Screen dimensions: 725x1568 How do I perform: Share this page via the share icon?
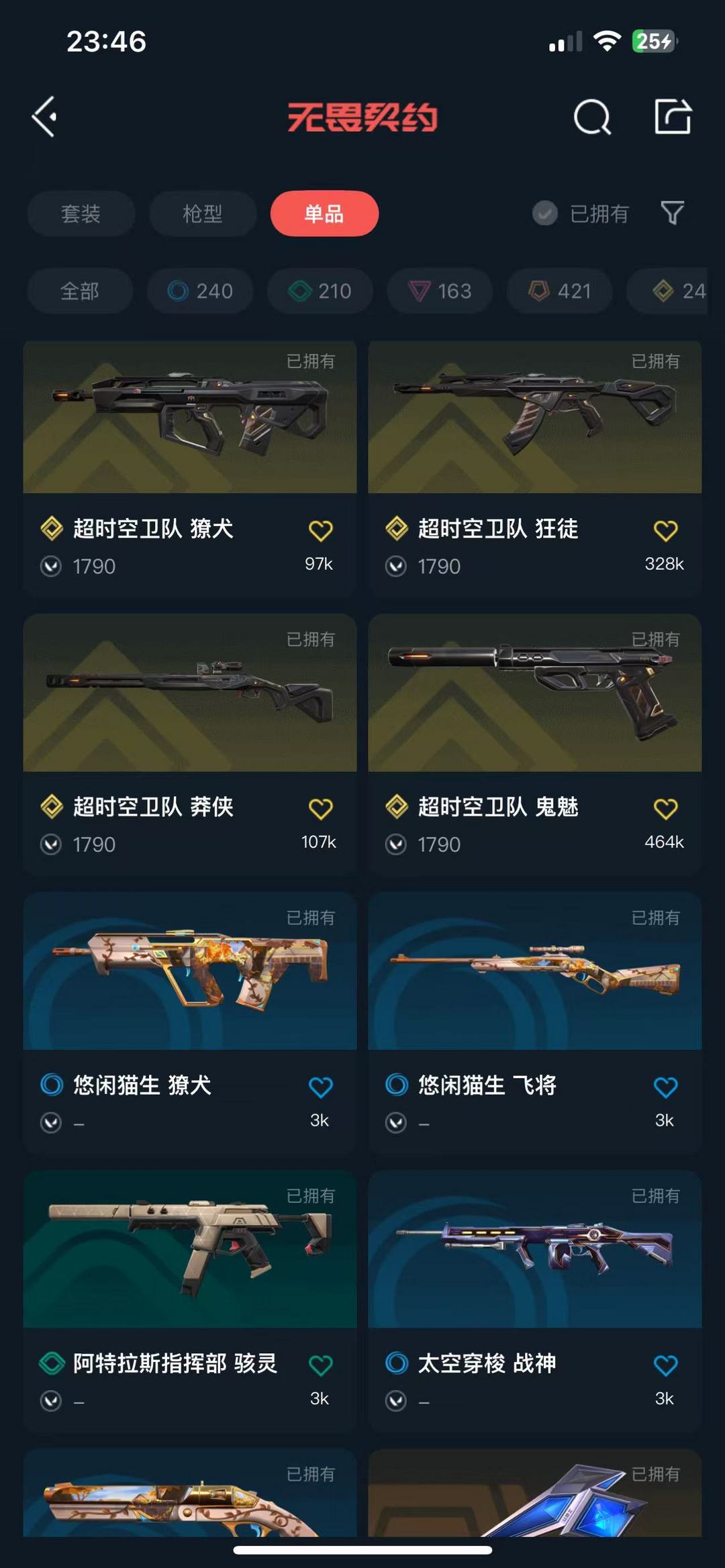(x=673, y=117)
